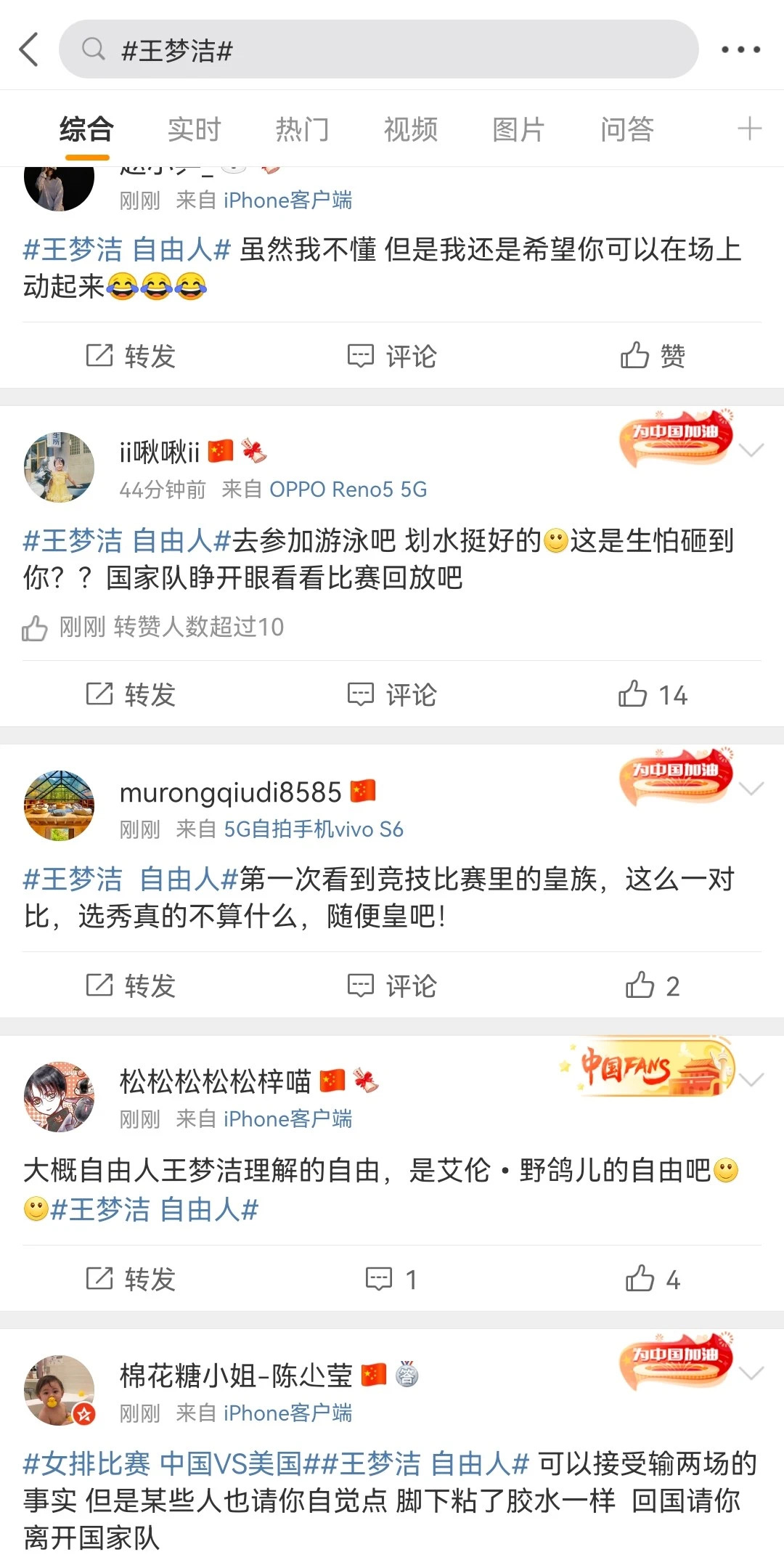Like 松松松松松梓喵's post
784x1560 pixels.
pyautogui.click(x=652, y=1279)
